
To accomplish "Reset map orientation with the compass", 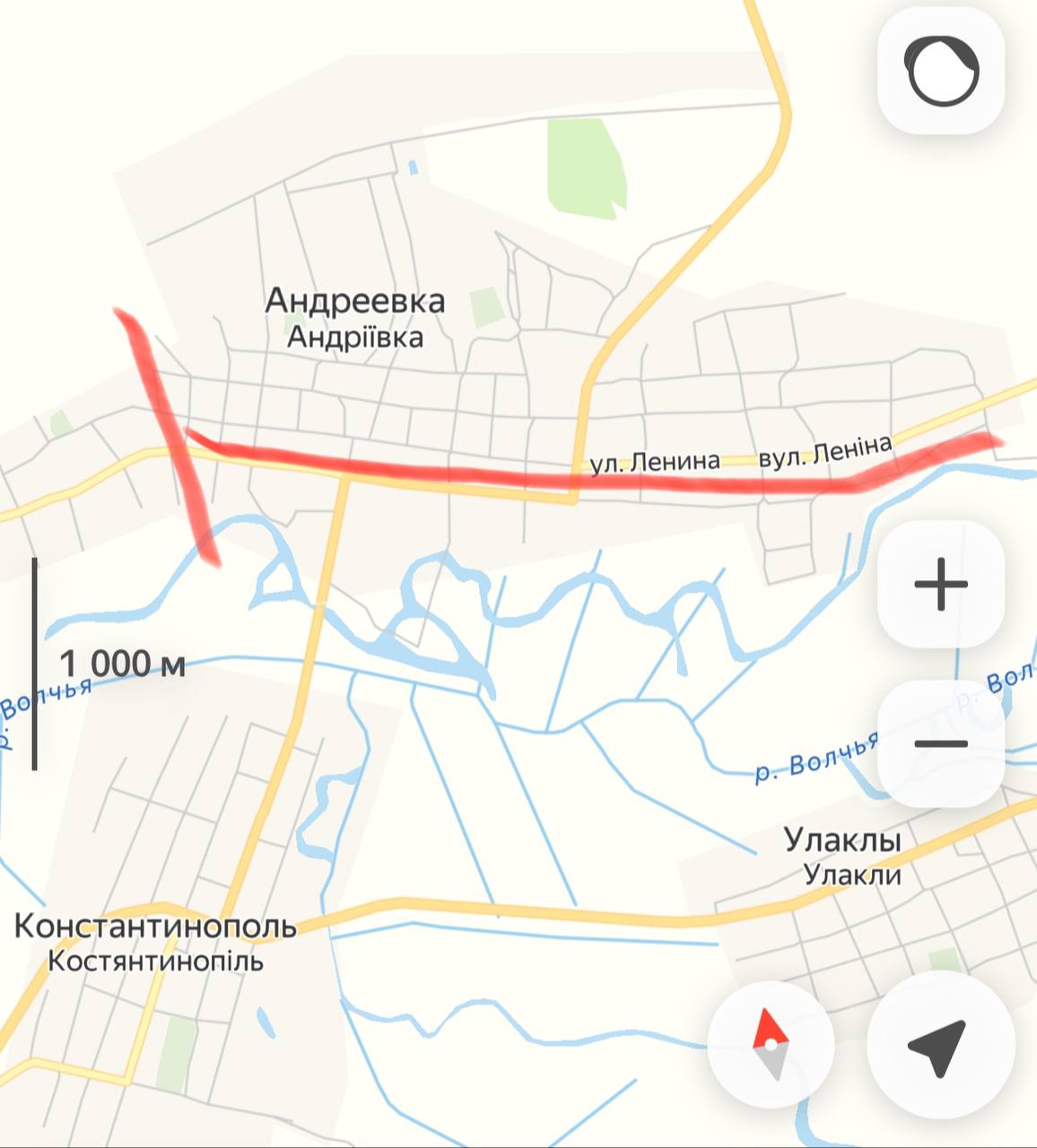I will click(x=771, y=1044).
